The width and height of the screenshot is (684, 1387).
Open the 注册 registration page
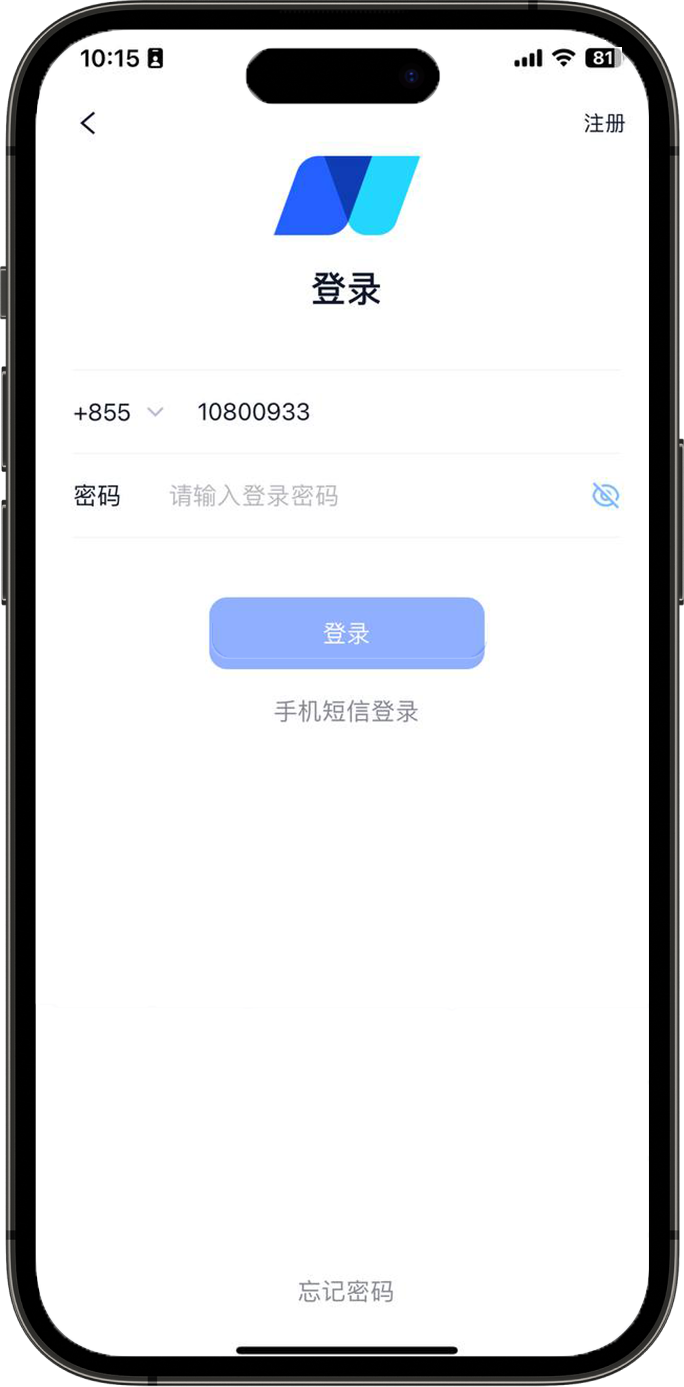pyautogui.click(x=604, y=123)
